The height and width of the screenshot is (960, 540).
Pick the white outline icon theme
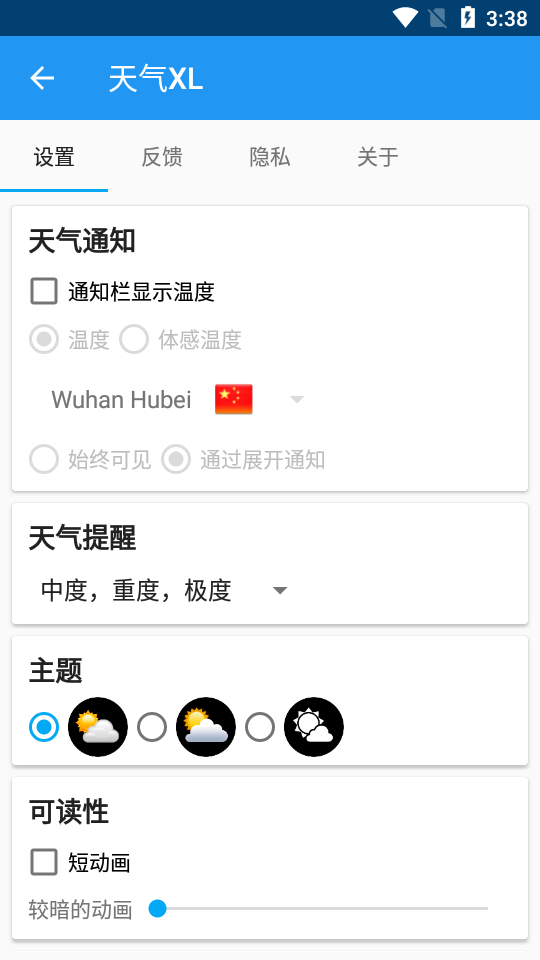click(x=260, y=727)
